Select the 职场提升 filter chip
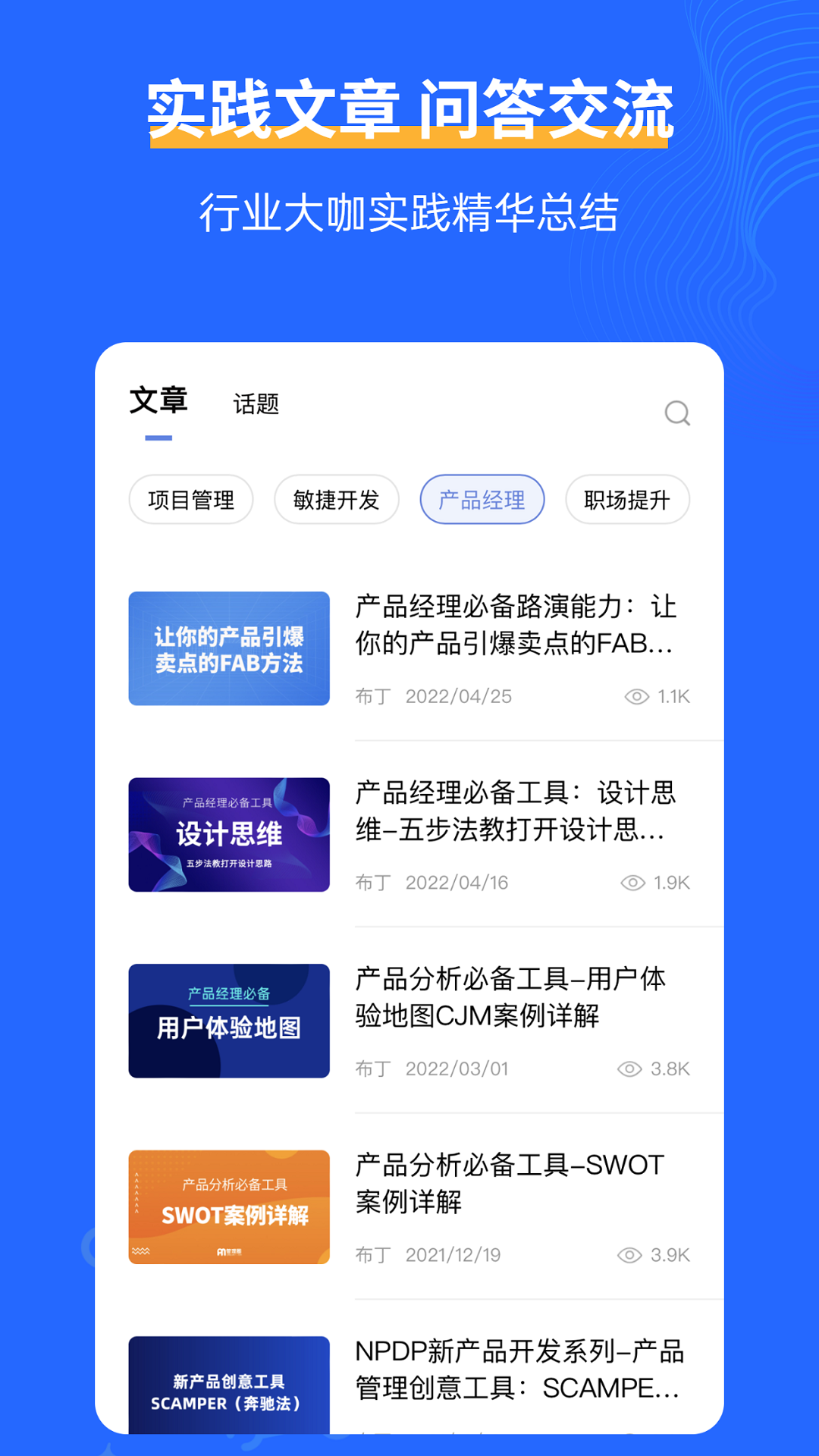 tap(627, 500)
